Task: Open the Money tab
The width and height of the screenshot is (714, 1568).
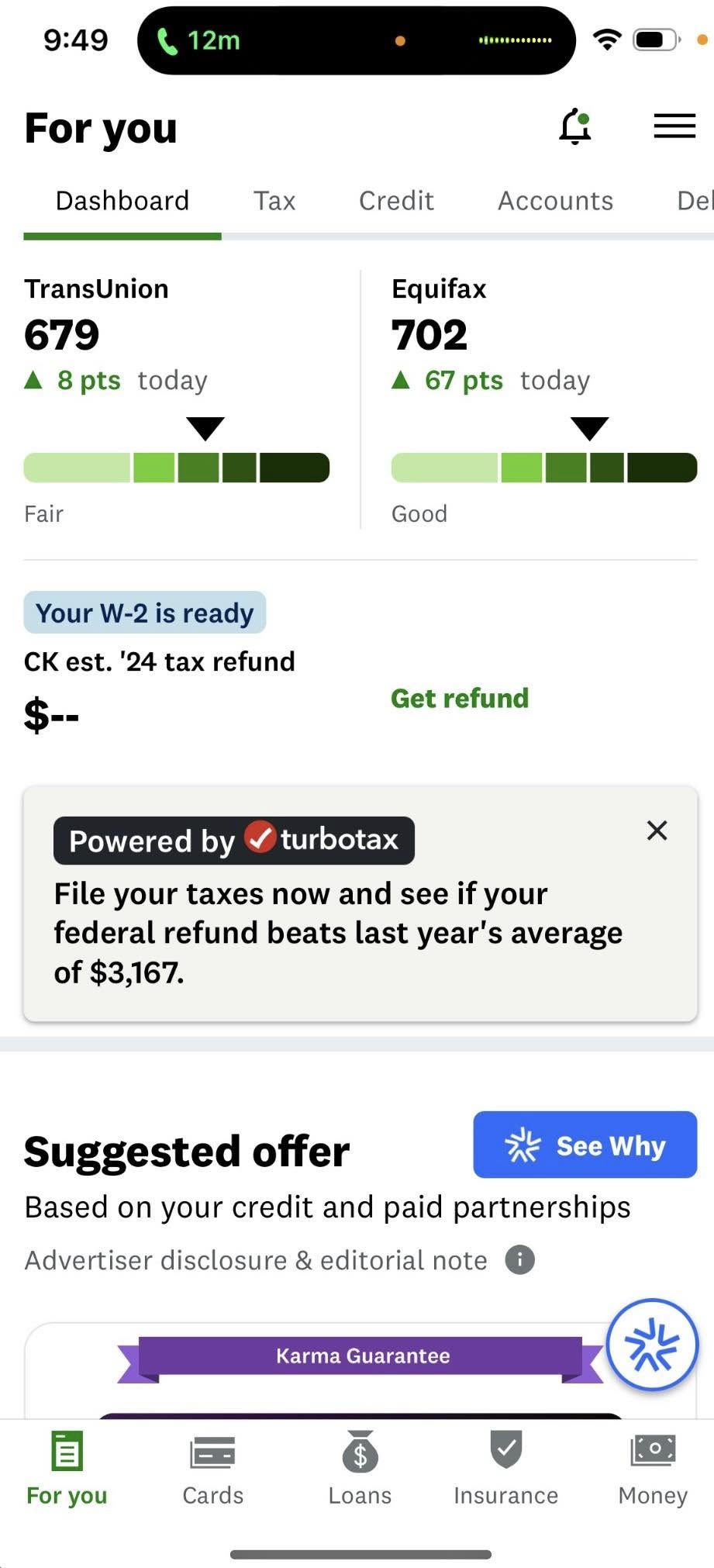Action: coord(653,1468)
